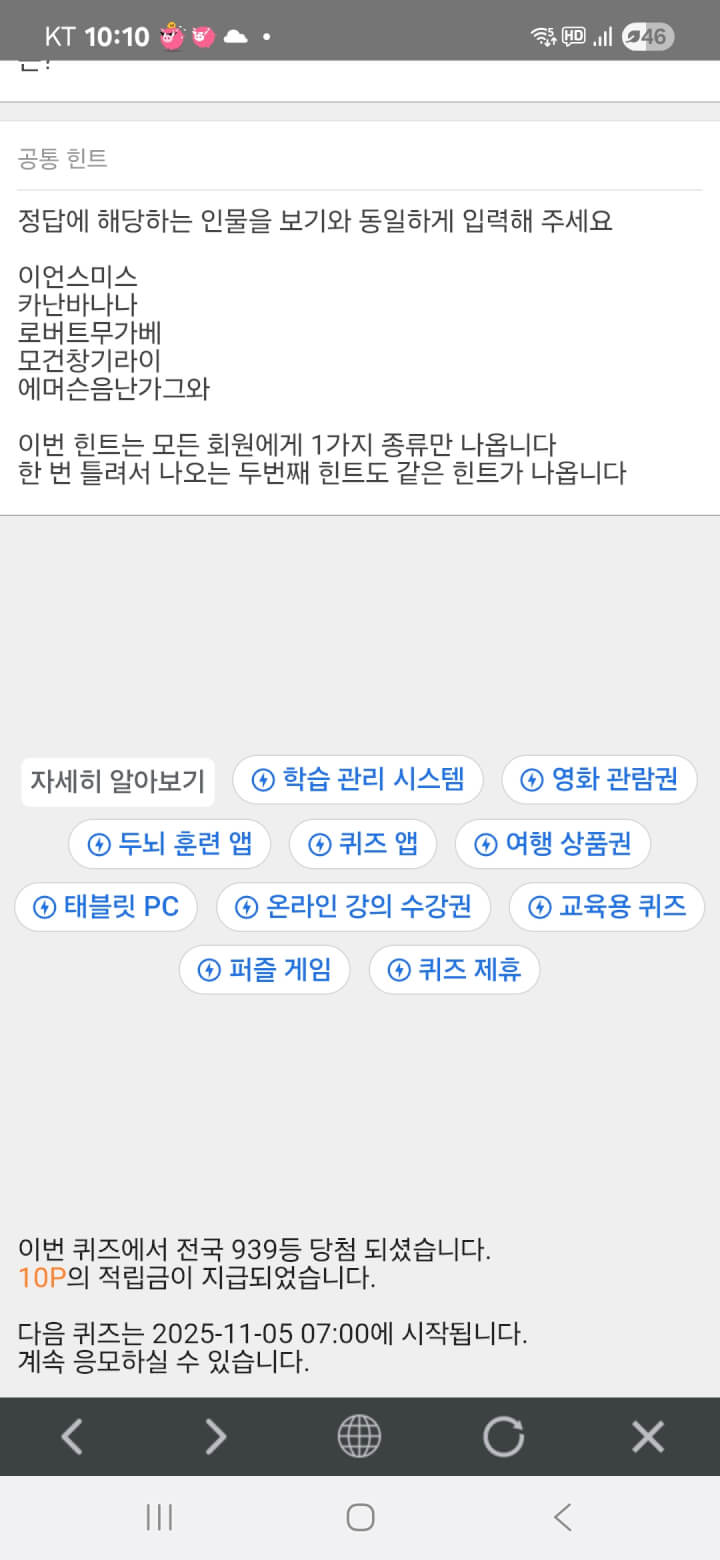
Task: Select the 퀴즈 앱 chip
Action: [363, 844]
